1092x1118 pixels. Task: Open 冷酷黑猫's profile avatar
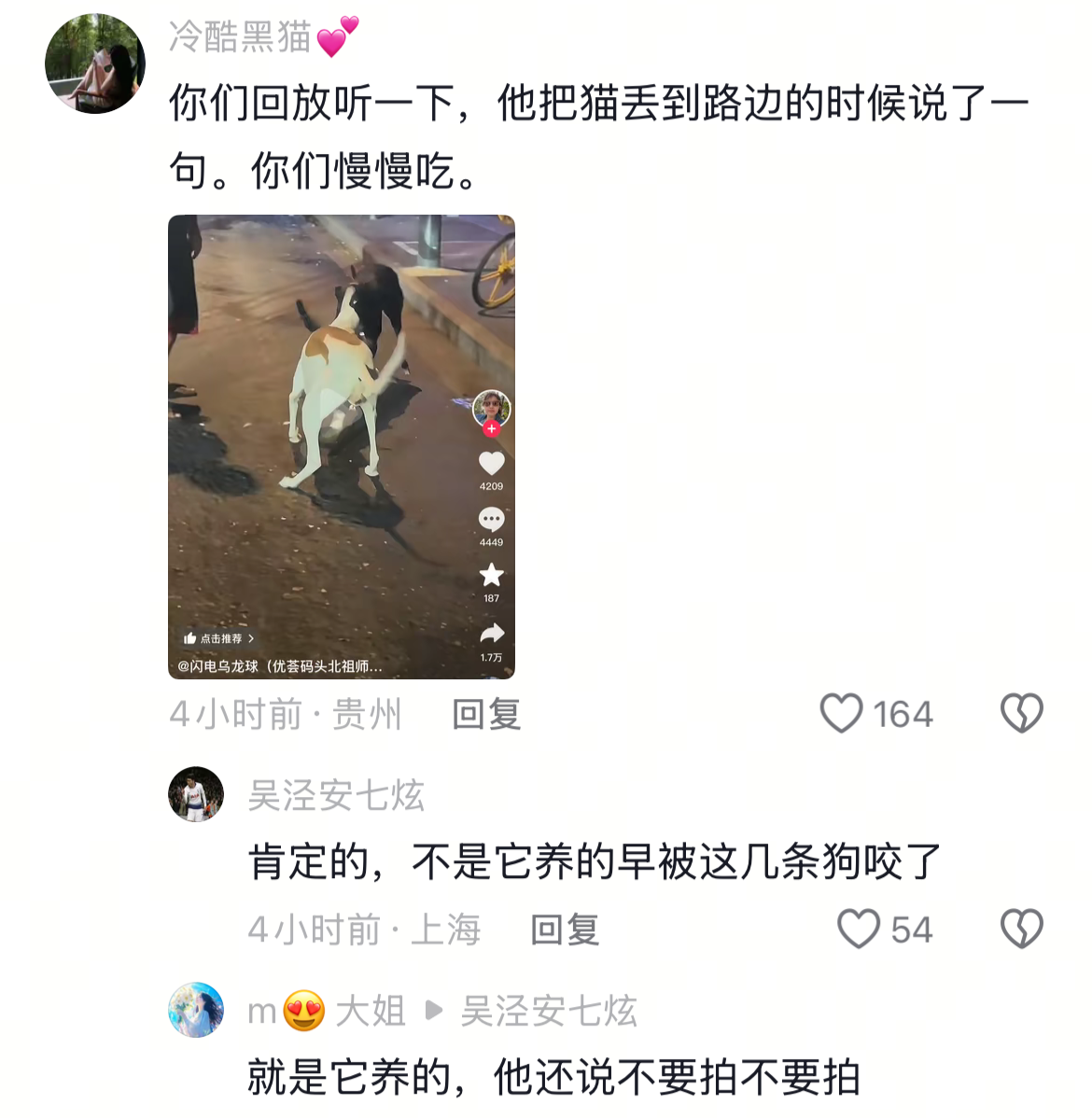click(x=95, y=63)
